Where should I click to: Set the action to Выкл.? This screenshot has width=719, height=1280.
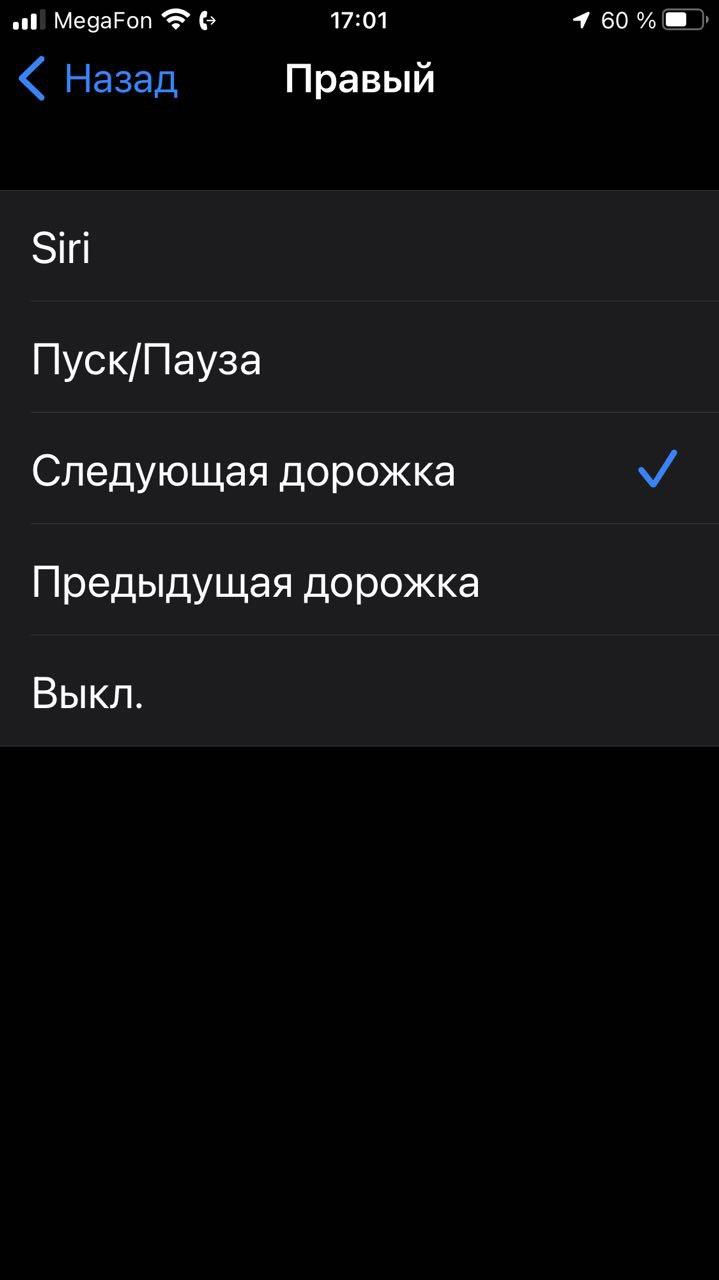359,690
